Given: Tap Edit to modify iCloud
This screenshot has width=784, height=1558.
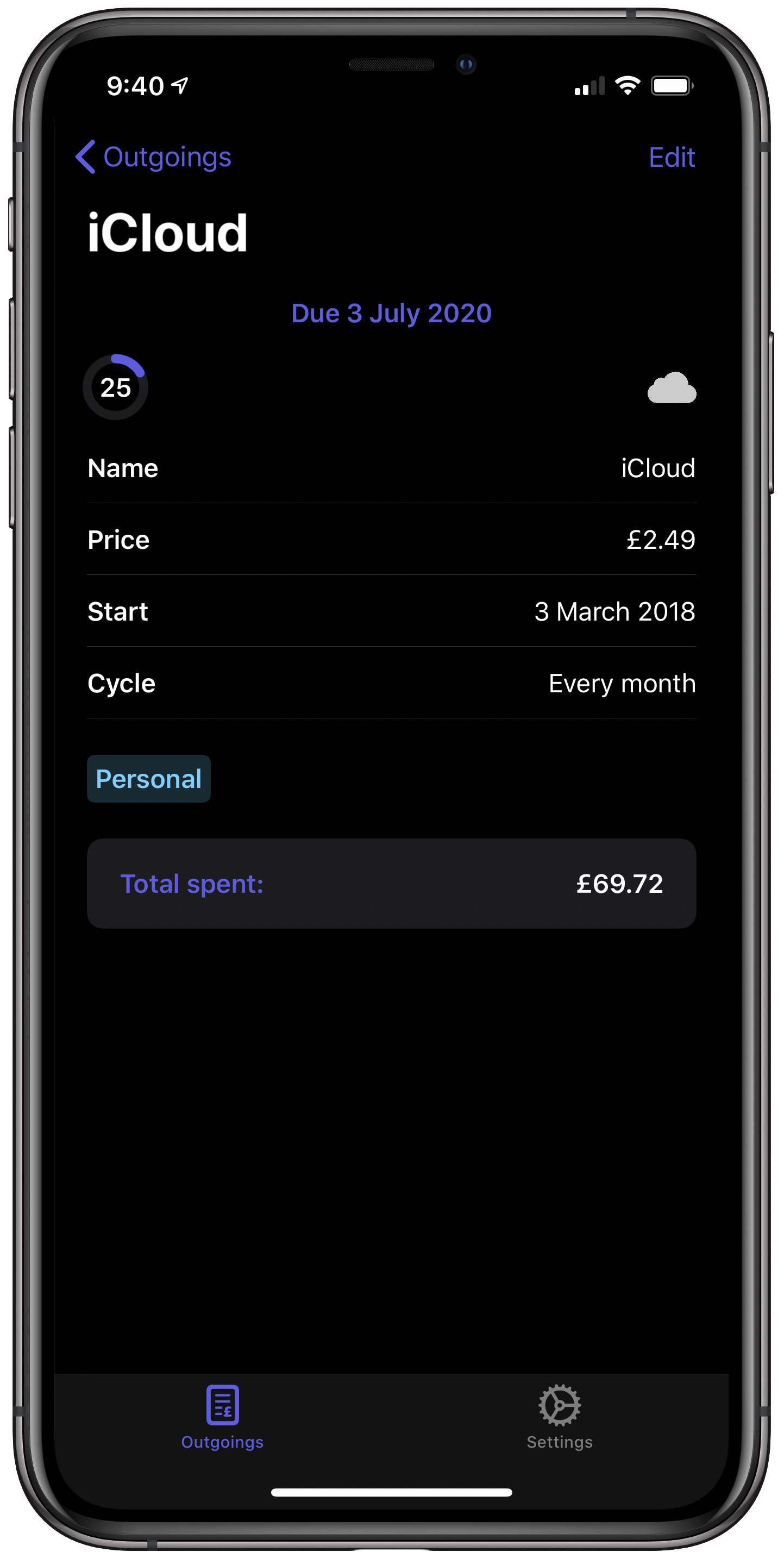Looking at the screenshot, I should 671,157.
